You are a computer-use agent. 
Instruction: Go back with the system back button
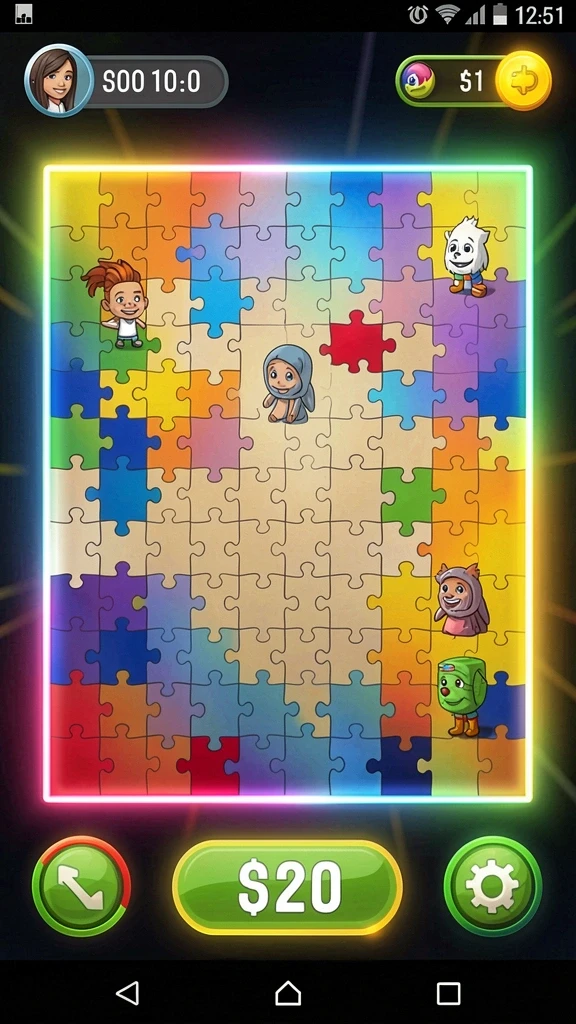tap(127, 993)
